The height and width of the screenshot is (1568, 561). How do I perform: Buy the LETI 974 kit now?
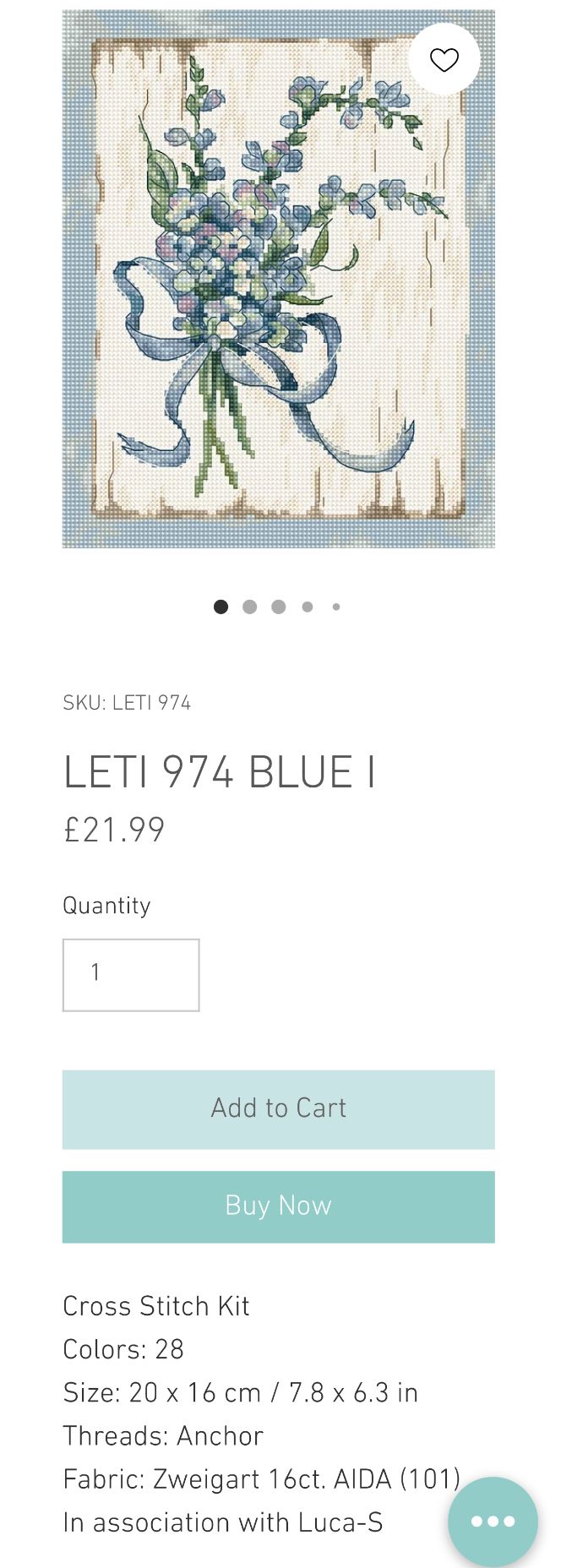click(x=279, y=1206)
